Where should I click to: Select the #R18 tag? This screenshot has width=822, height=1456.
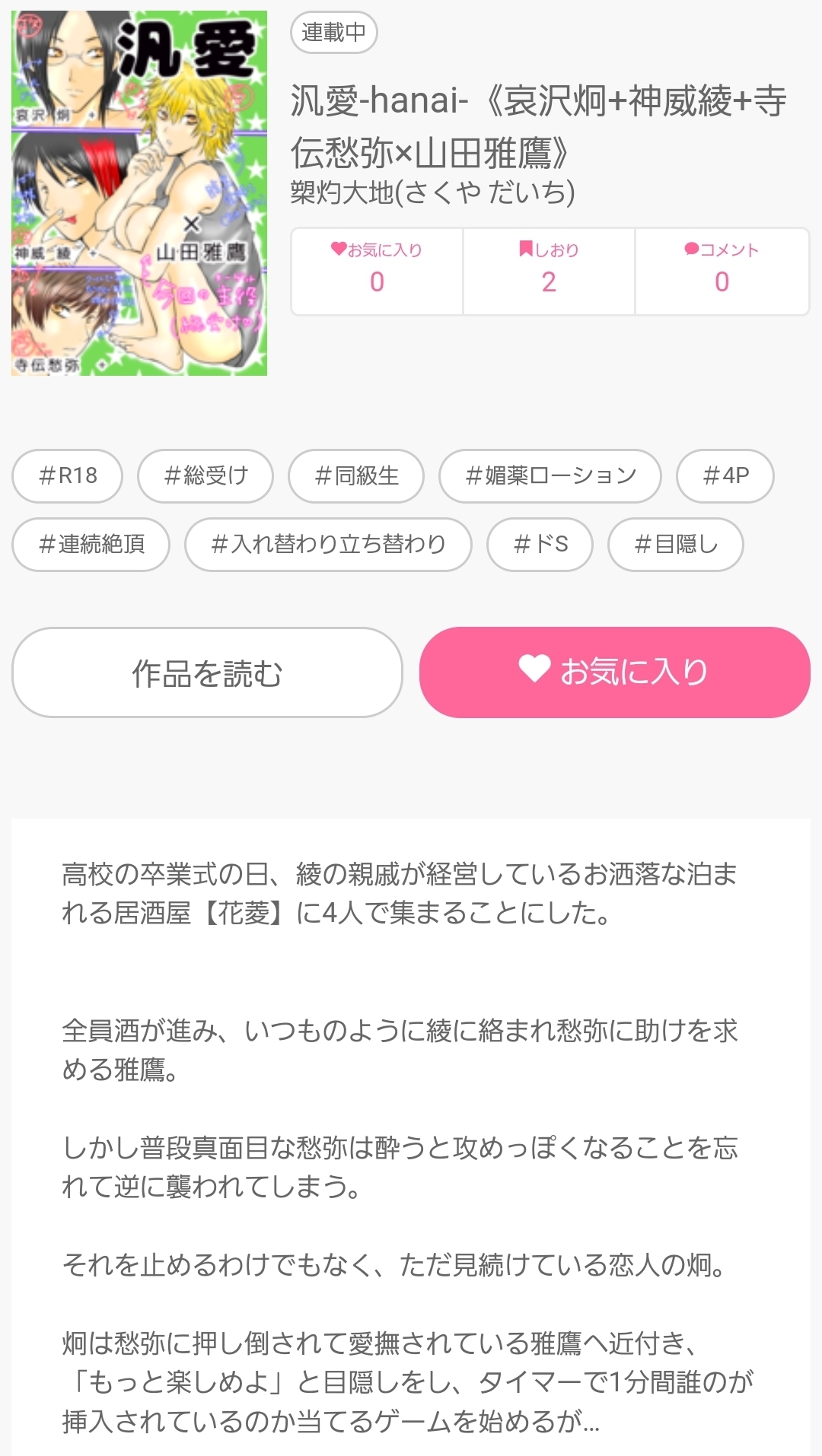[x=68, y=476]
